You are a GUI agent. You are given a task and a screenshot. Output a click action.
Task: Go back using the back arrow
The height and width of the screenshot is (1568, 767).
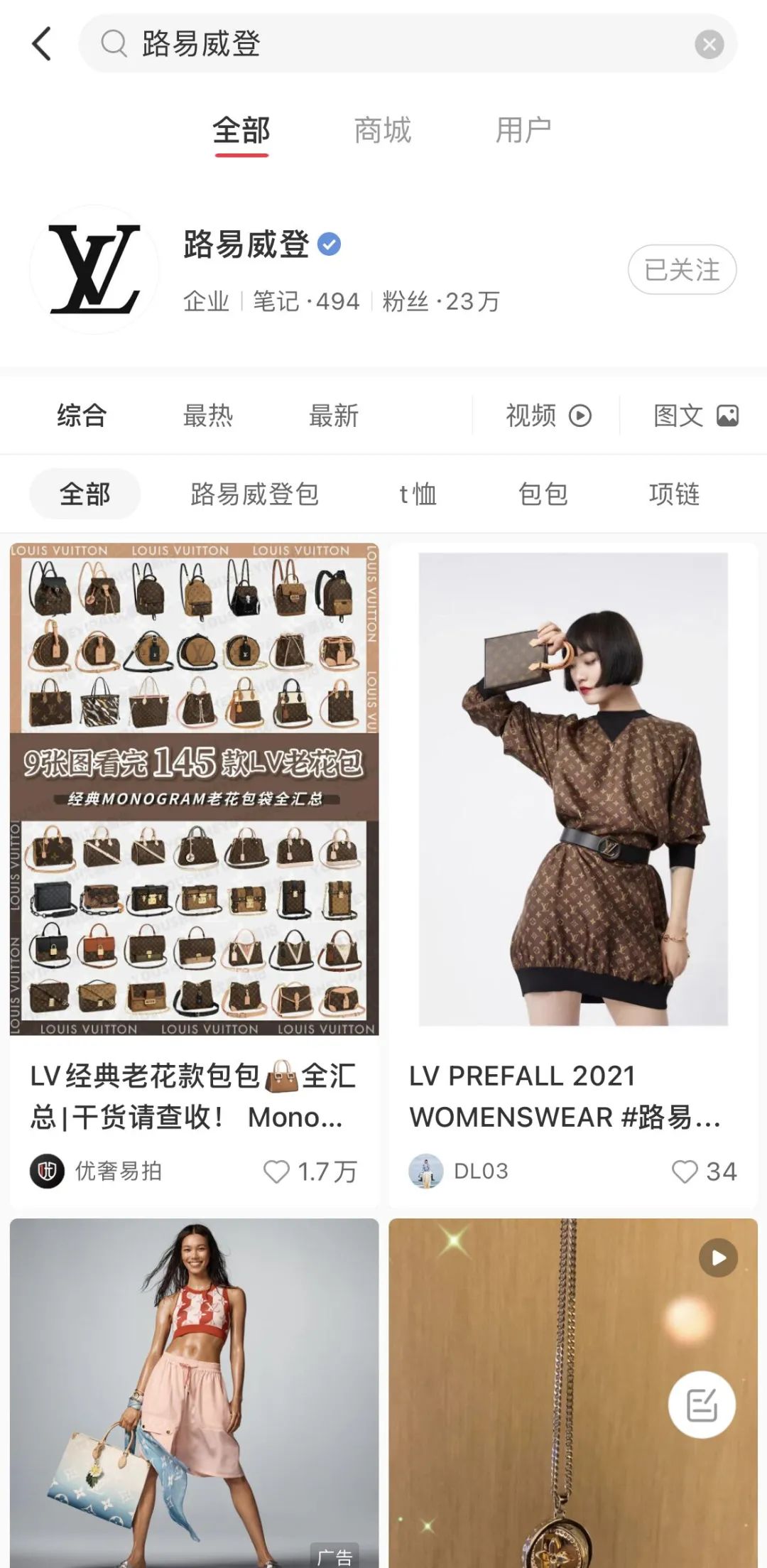click(x=43, y=44)
